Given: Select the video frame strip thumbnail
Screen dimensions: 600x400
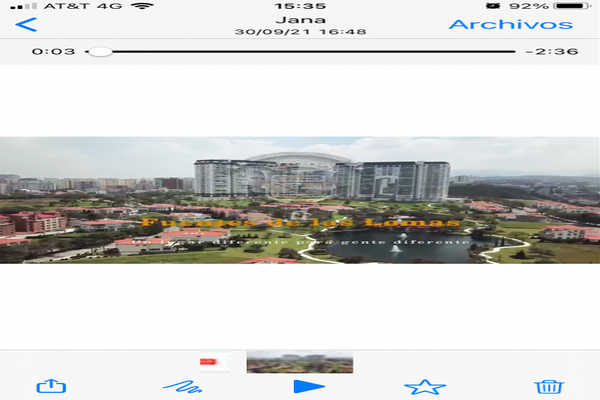Looking at the screenshot, I should pyautogui.click(x=299, y=361).
